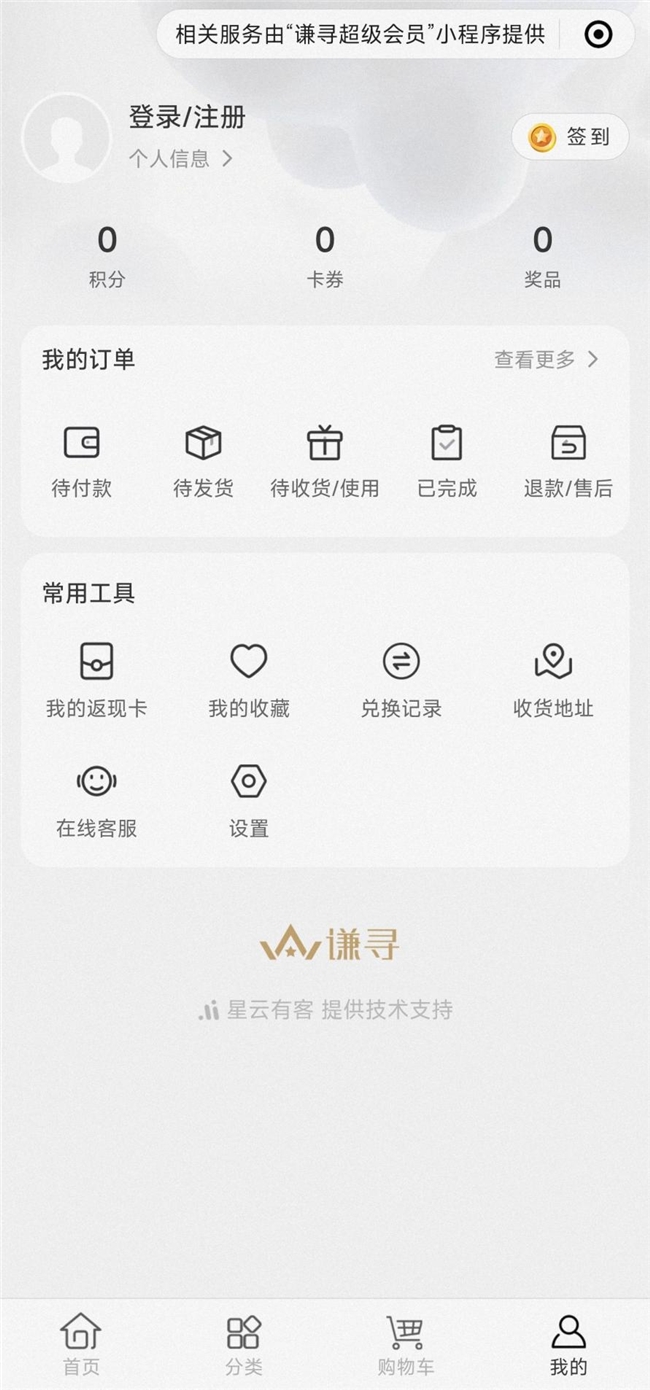Open 待收货/使用 orders
This screenshot has height=1390, width=650.
[x=325, y=461]
